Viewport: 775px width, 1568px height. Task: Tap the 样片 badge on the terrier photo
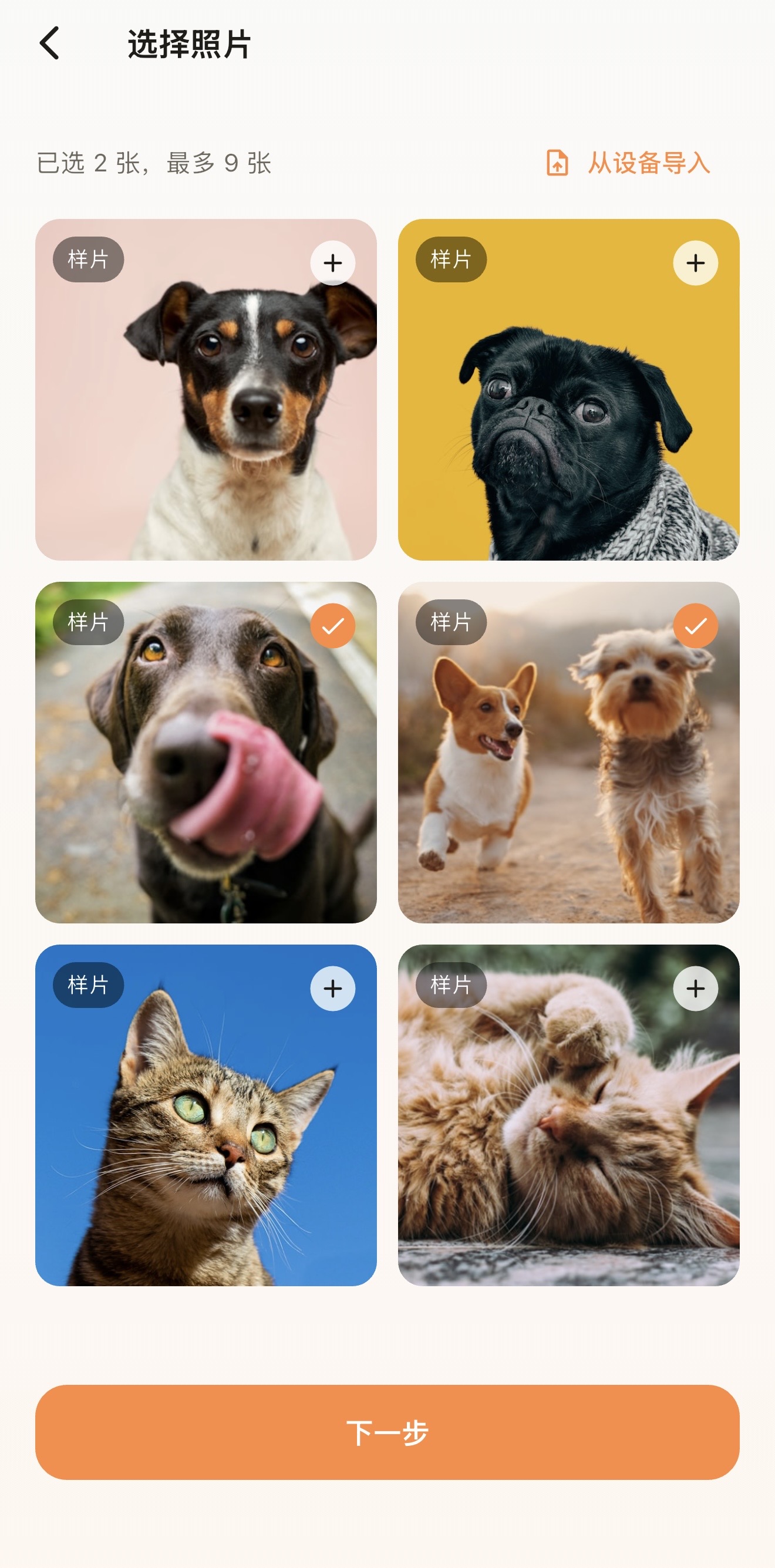(x=88, y=259)
